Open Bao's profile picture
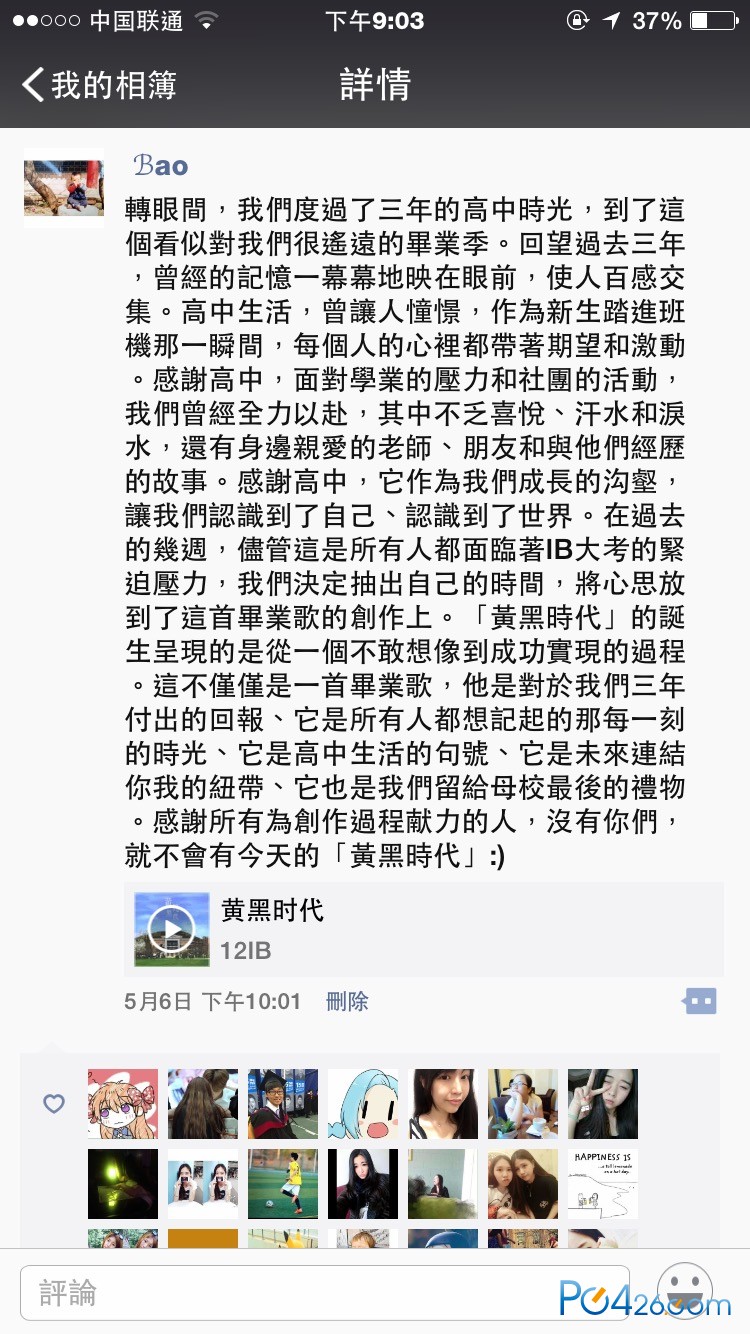 [x=64, y=187]
